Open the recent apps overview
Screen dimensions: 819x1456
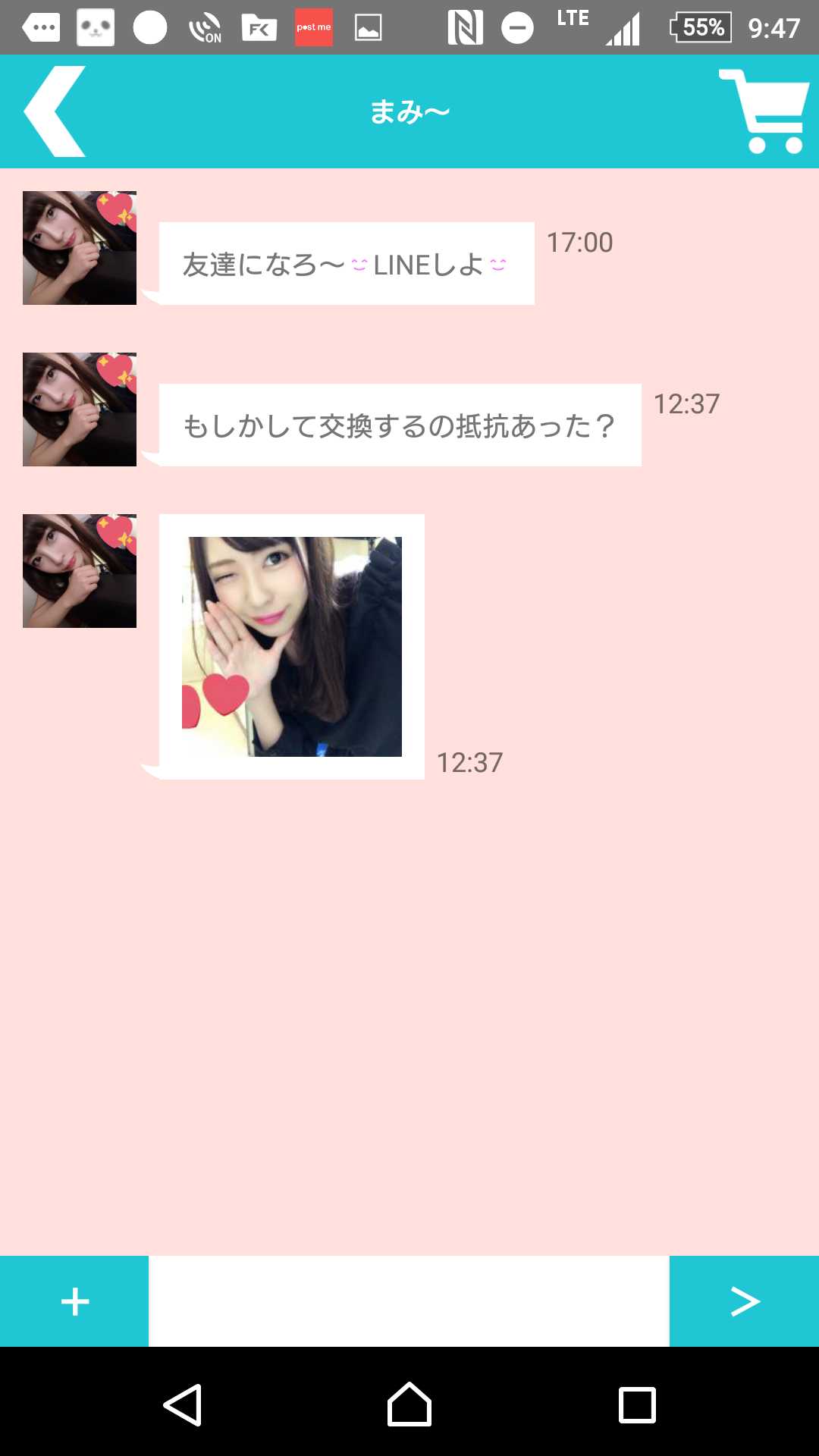point(637,1404)
